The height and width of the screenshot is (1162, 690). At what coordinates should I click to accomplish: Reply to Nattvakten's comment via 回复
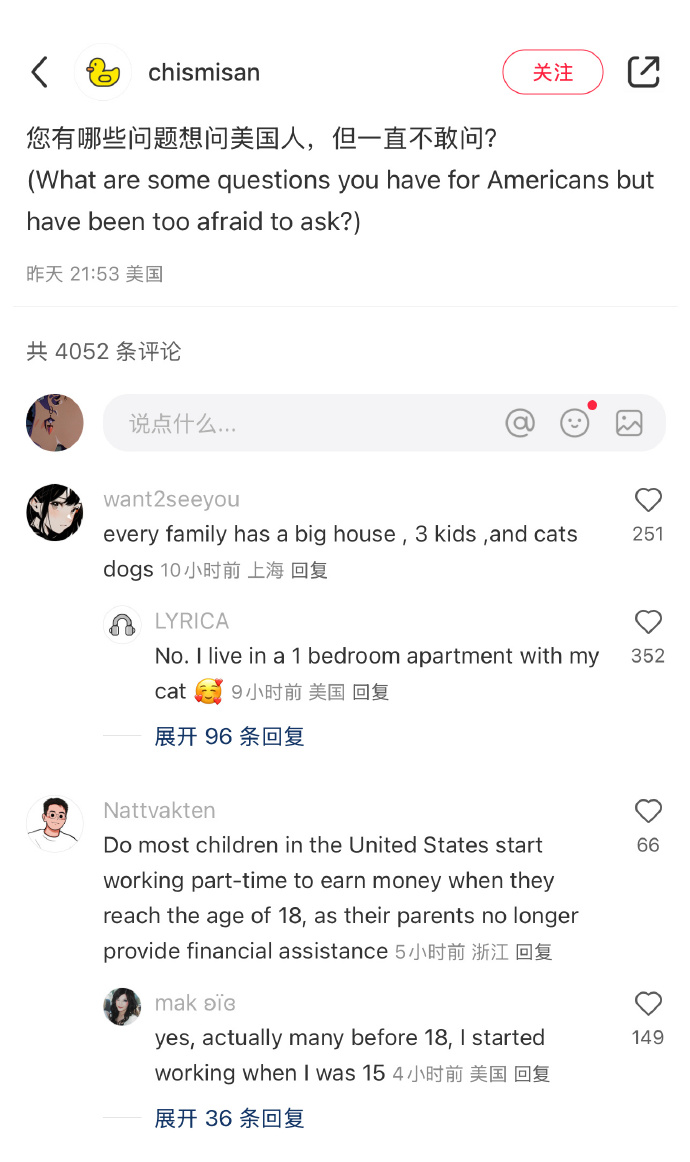coord(533,952)
